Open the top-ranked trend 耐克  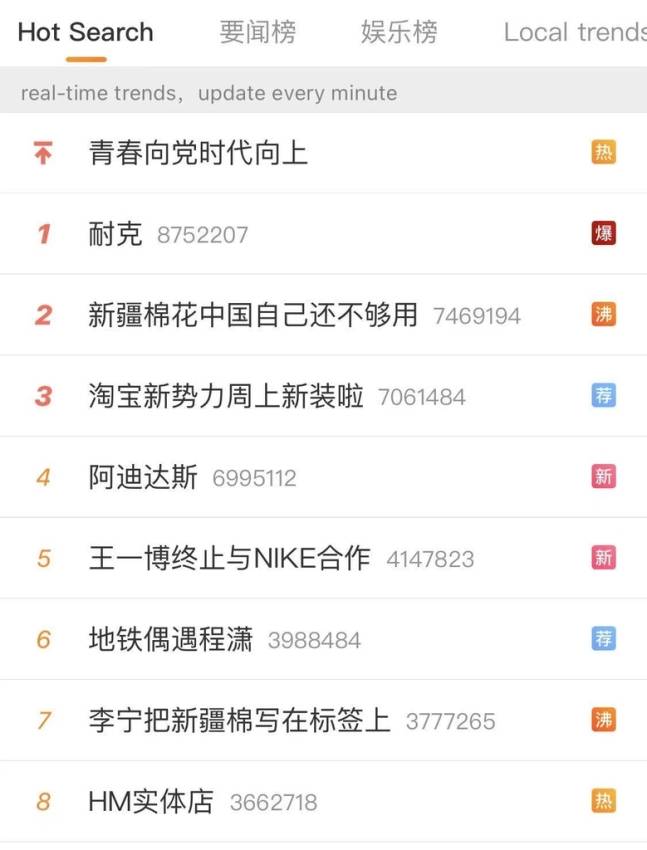click(116, 234)
